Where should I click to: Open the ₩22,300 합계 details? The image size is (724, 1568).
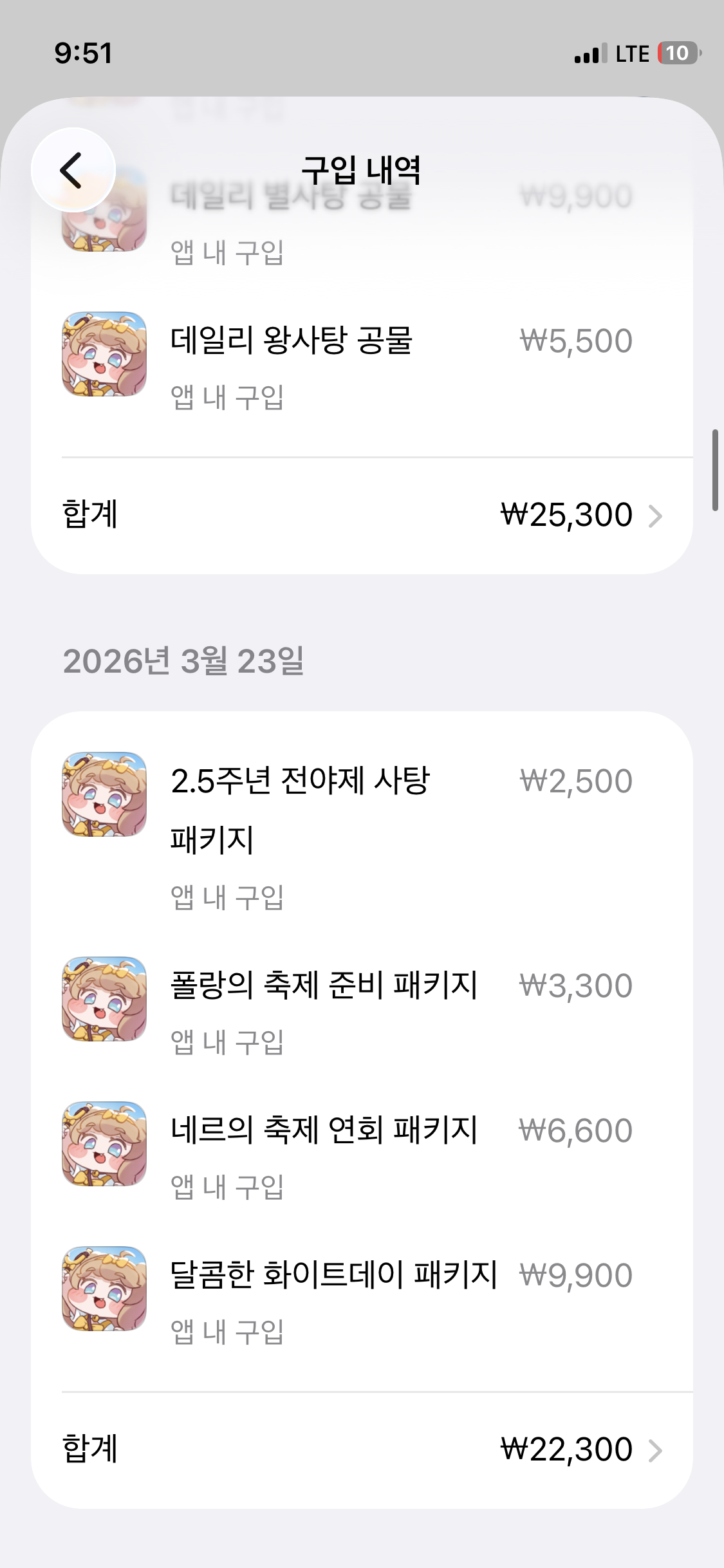click(362, 1450)
